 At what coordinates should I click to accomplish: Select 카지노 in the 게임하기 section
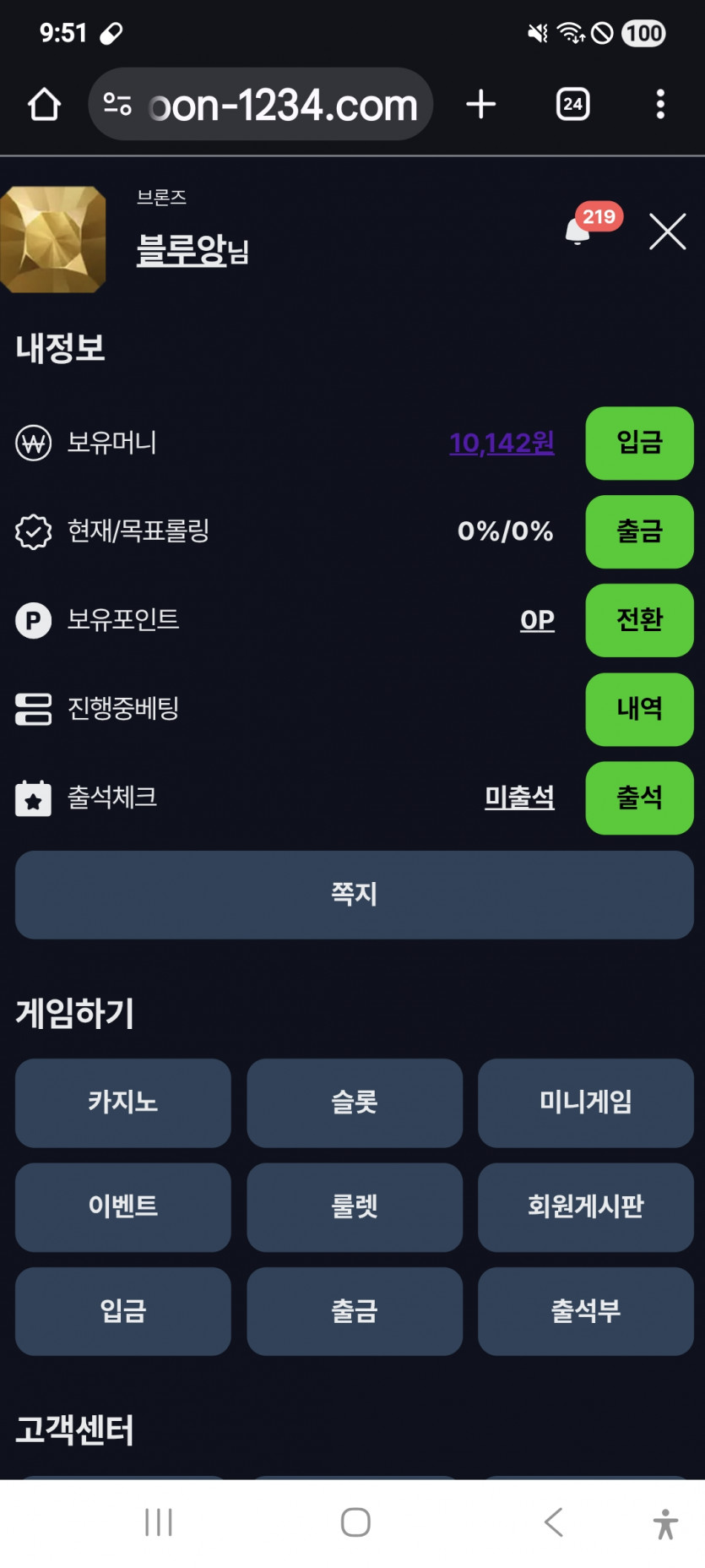pyautogui.click(x=122, y=1103)
